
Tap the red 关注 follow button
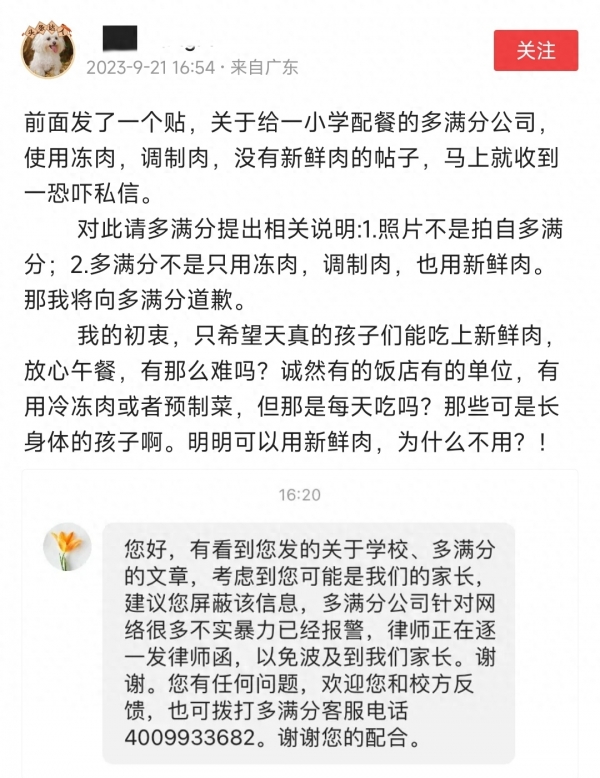[x=536, y=51]
